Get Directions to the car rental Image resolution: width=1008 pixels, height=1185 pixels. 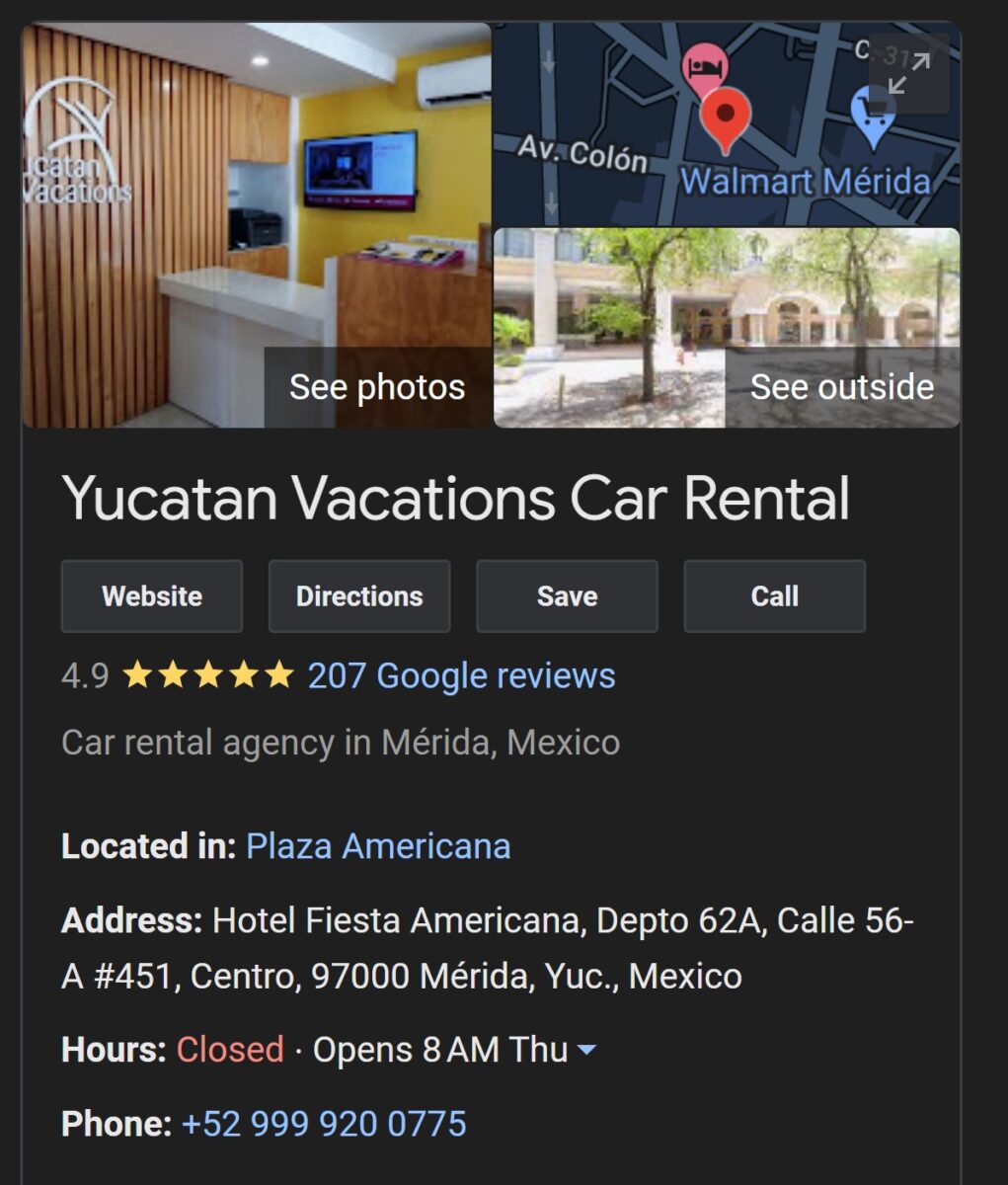tap(359, 596)
